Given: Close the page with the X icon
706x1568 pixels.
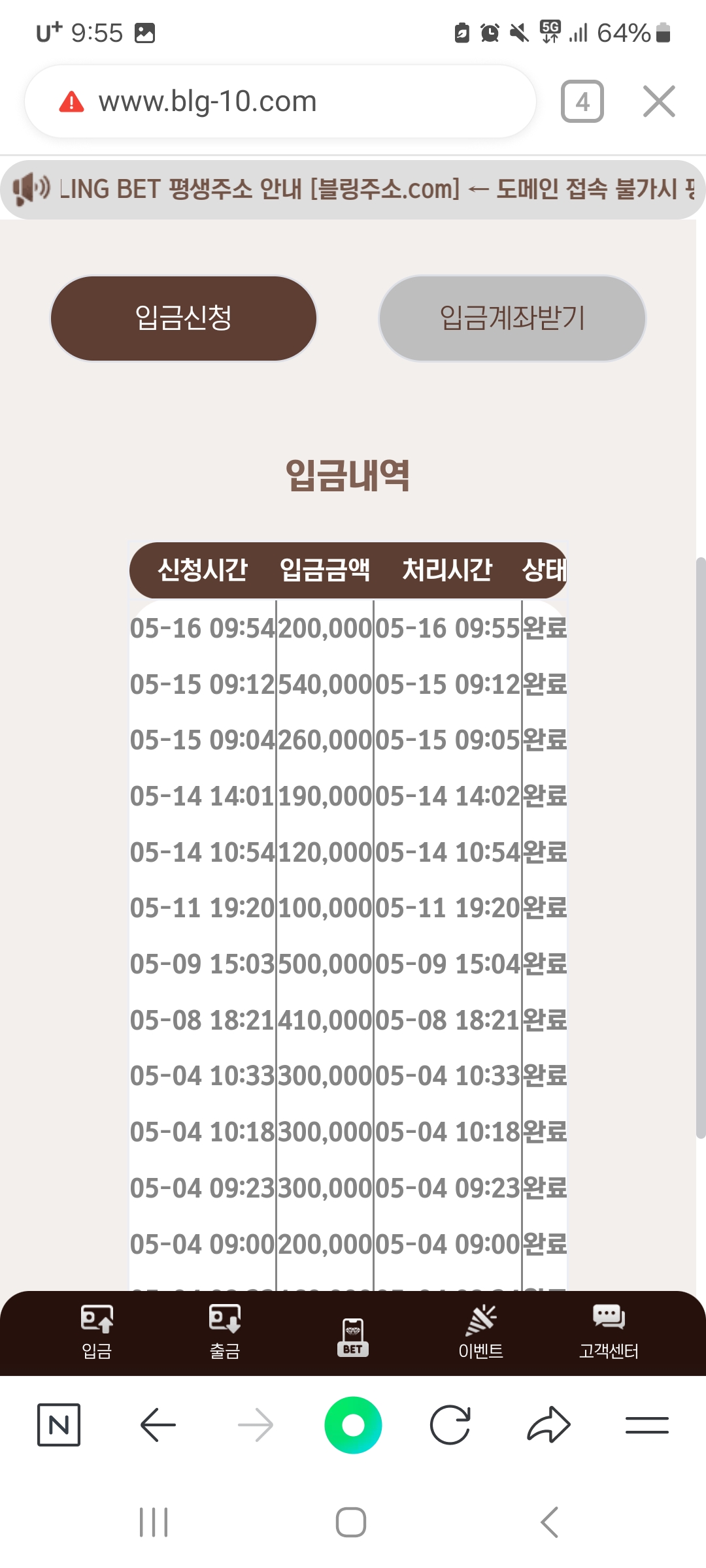Looking at the screenshot, I should 659,101.
